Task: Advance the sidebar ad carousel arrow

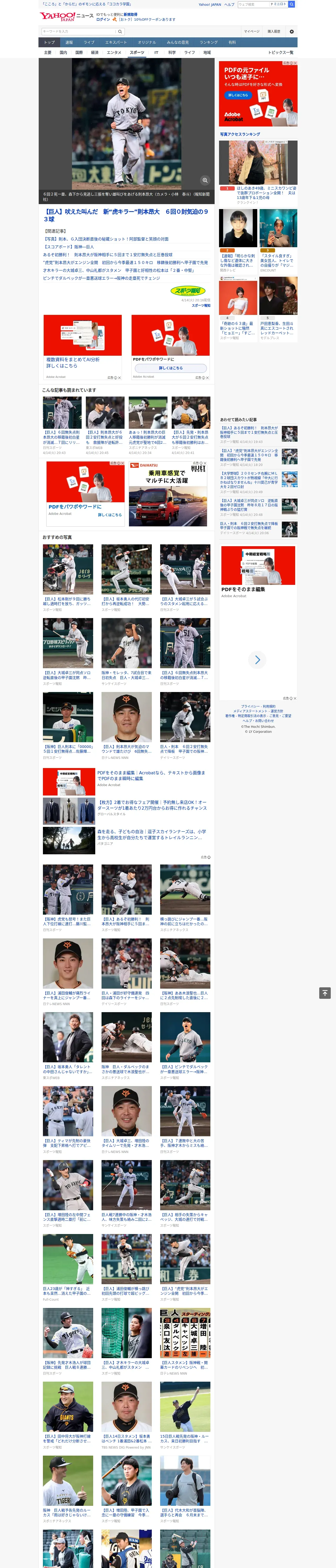Action: tap(257, 659)
